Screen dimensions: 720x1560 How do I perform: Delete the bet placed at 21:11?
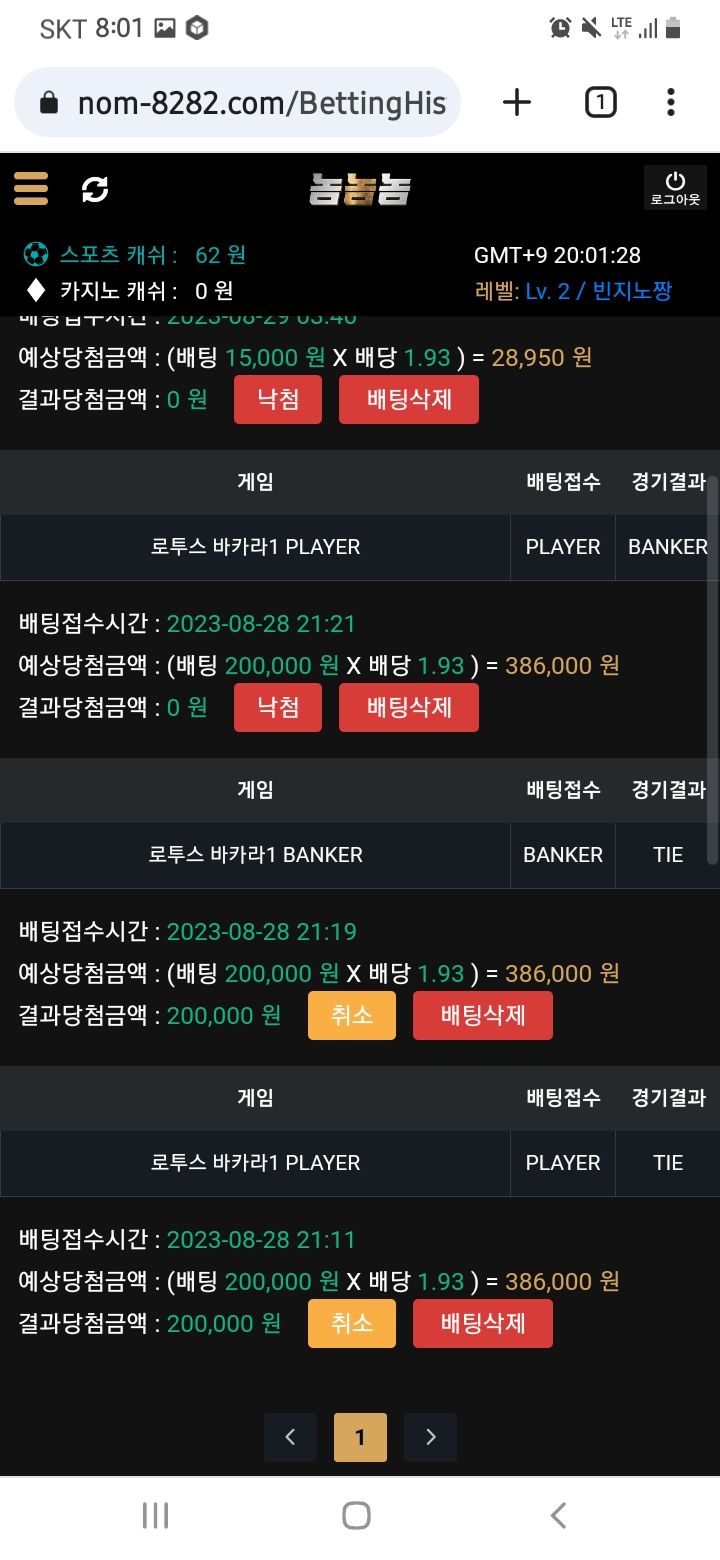point(483,1324)
